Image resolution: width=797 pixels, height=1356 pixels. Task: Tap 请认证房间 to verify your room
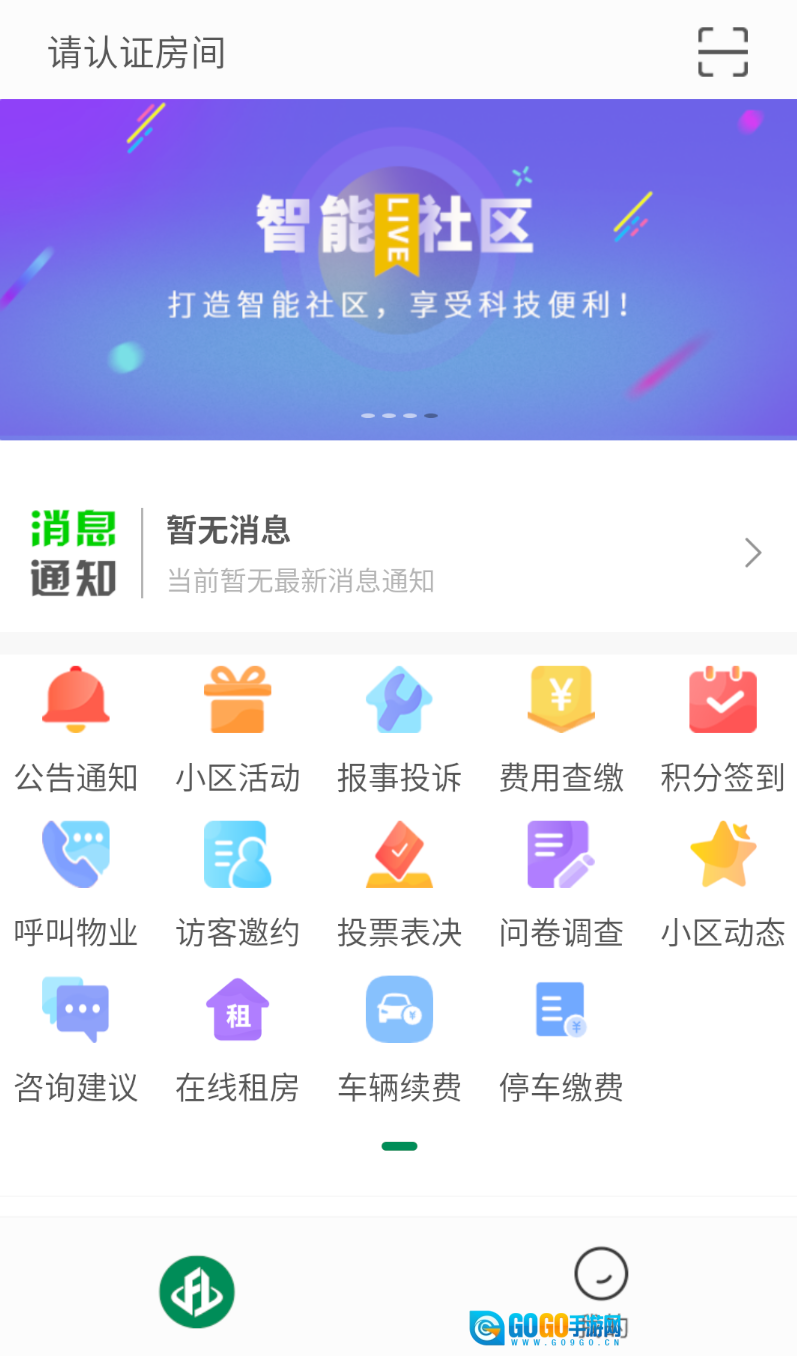pyautogui.click(x=137, y=53)
